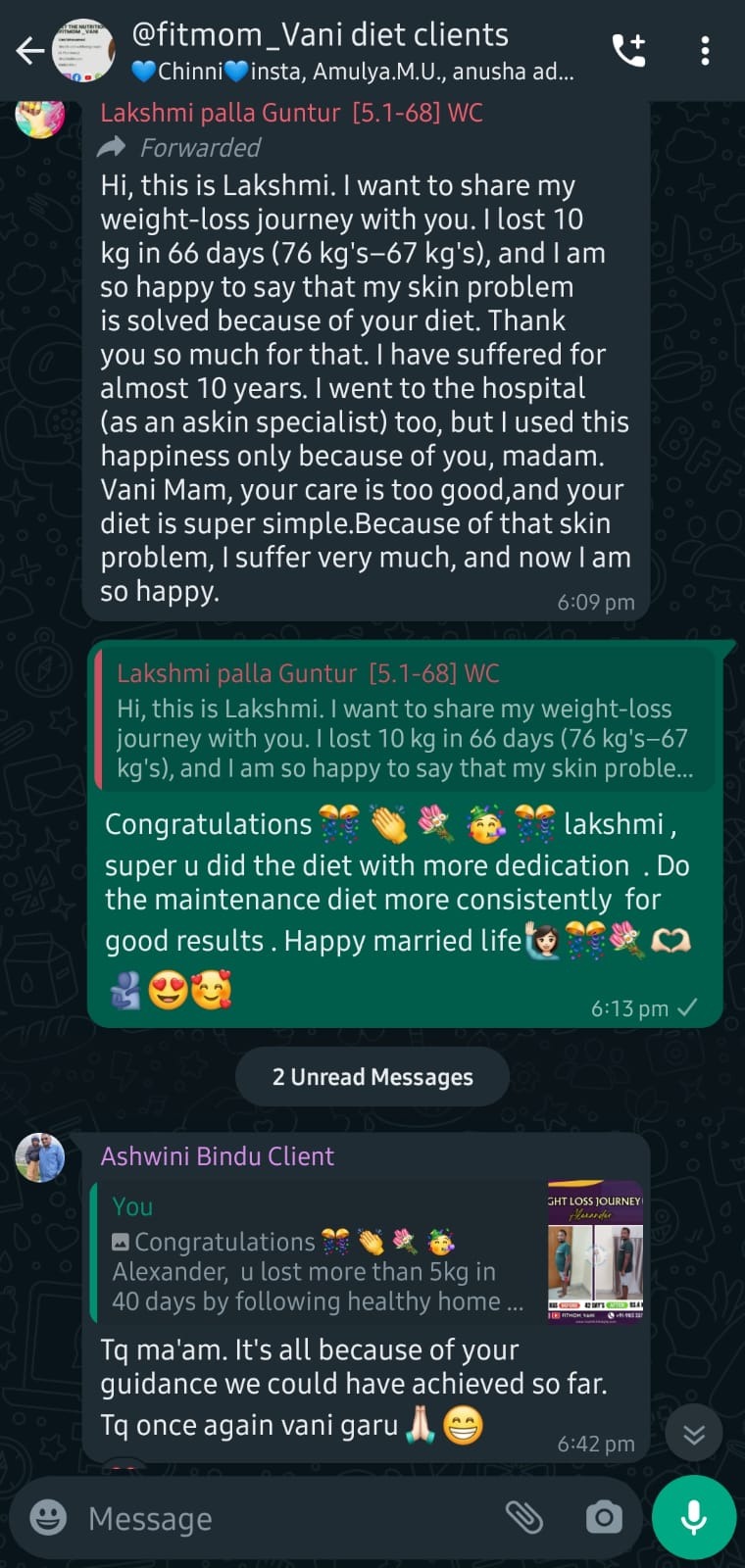This screenshot has height=1568, width=745.
Task: Jump to latest messages with the down arrow
Action: [694, 1436]
